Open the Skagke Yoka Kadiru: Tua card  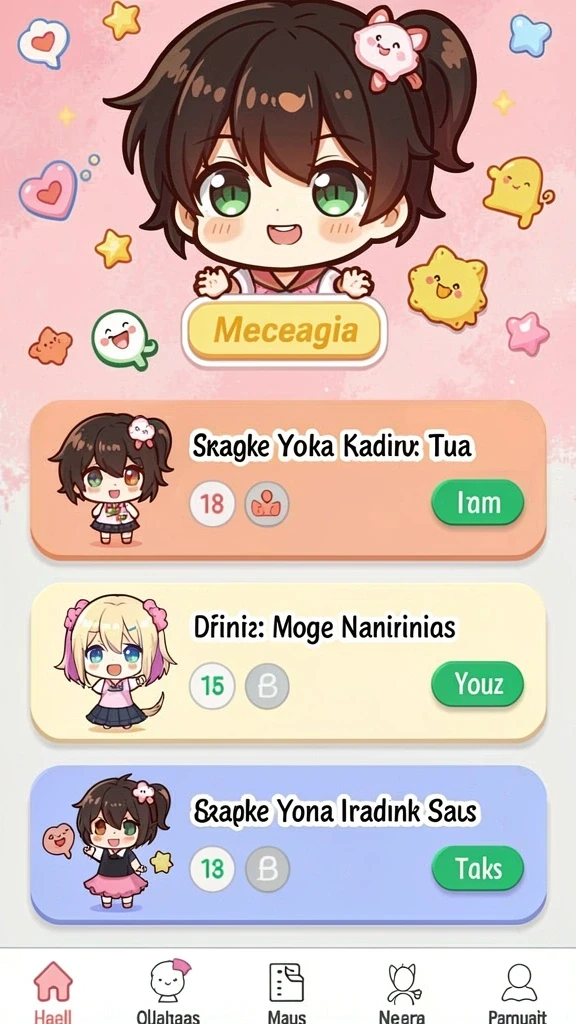coord(288,480)
